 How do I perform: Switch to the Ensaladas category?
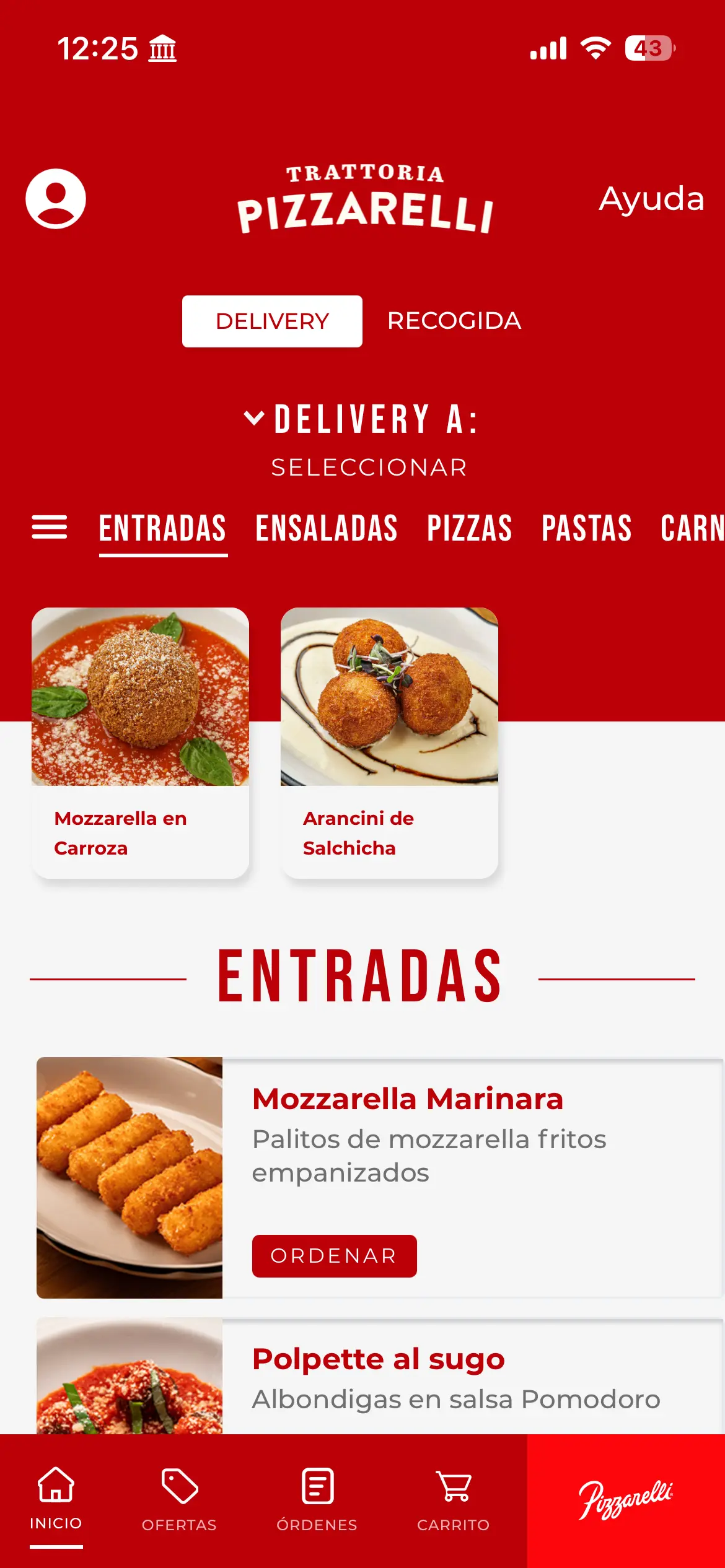click(327, 528)
